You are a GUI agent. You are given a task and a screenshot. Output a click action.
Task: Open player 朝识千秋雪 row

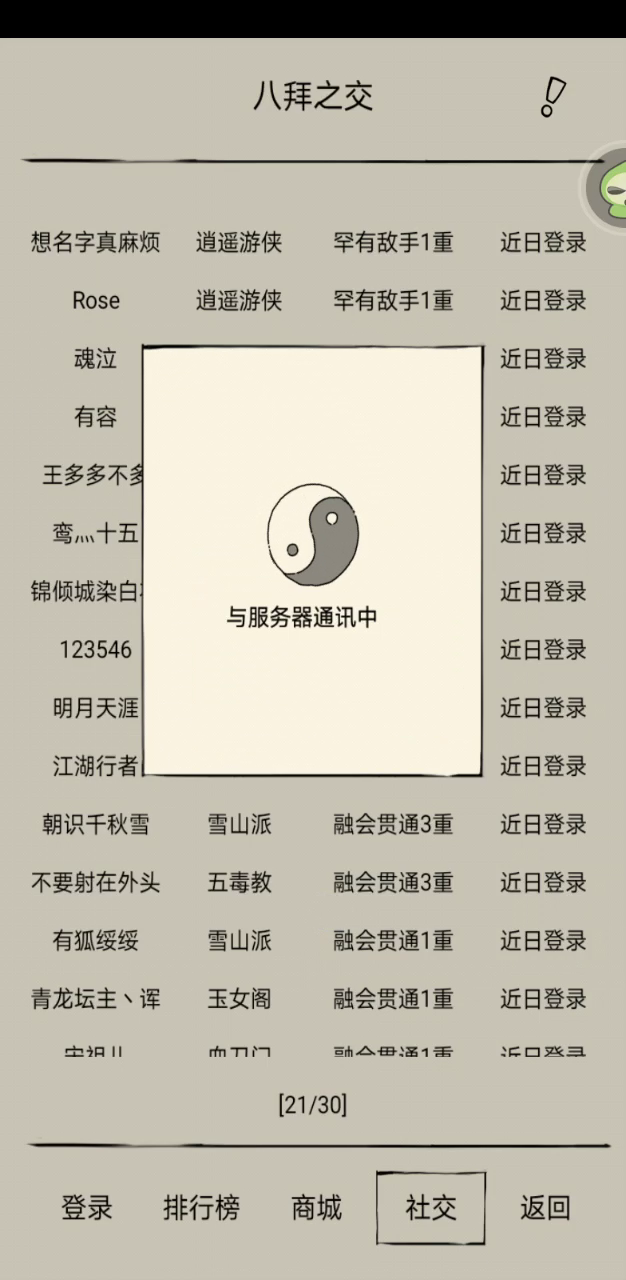(x=308, y=824)
